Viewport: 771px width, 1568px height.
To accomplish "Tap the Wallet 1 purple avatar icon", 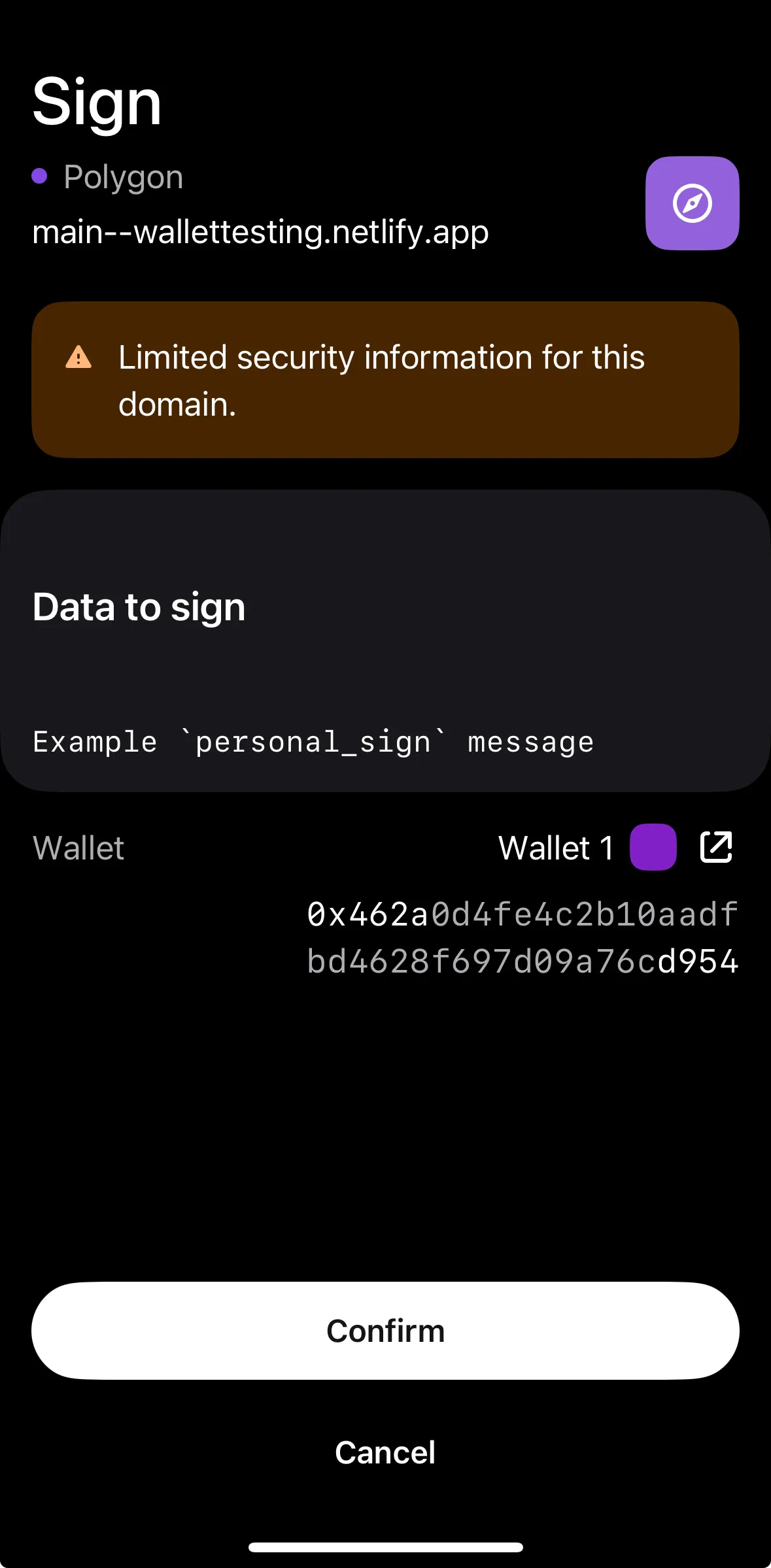I will [652, 846].
